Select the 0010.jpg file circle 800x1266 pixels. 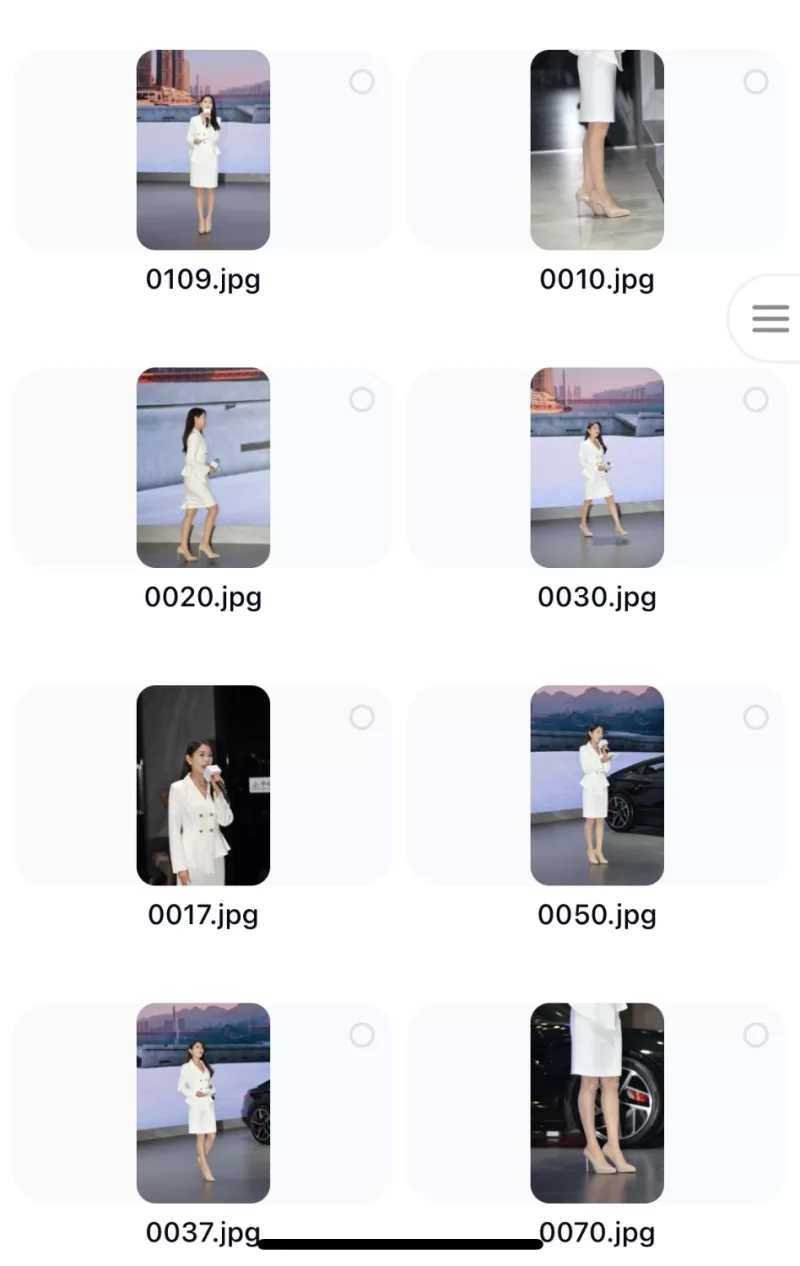tap(756, 82)
